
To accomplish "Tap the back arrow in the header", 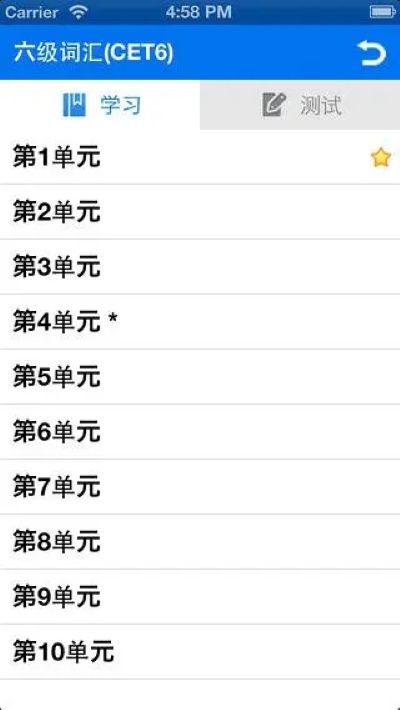I will coord(371,53).
